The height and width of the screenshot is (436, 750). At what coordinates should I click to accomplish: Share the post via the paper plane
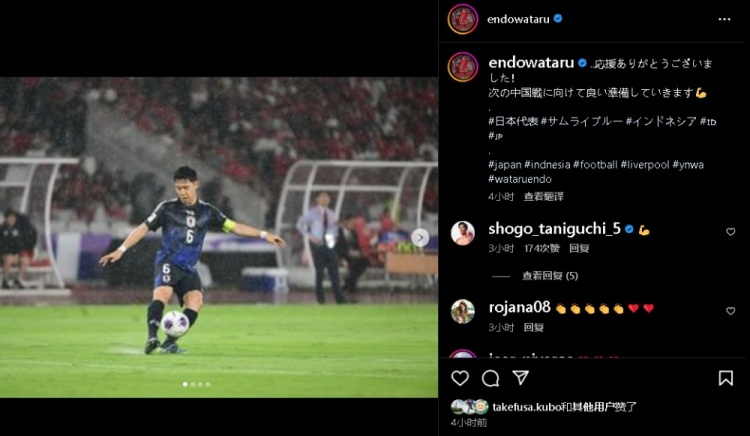tap(520, 378)
